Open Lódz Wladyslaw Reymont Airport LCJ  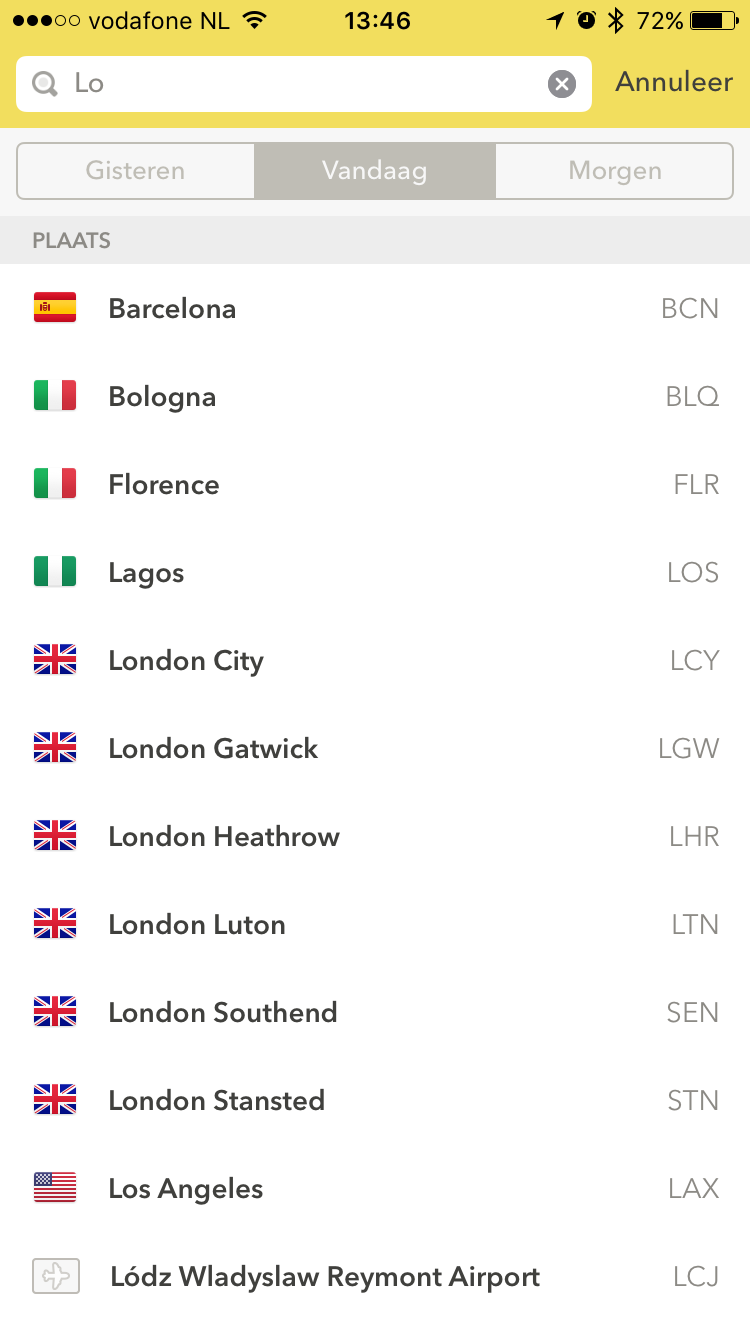[375, 1276]
